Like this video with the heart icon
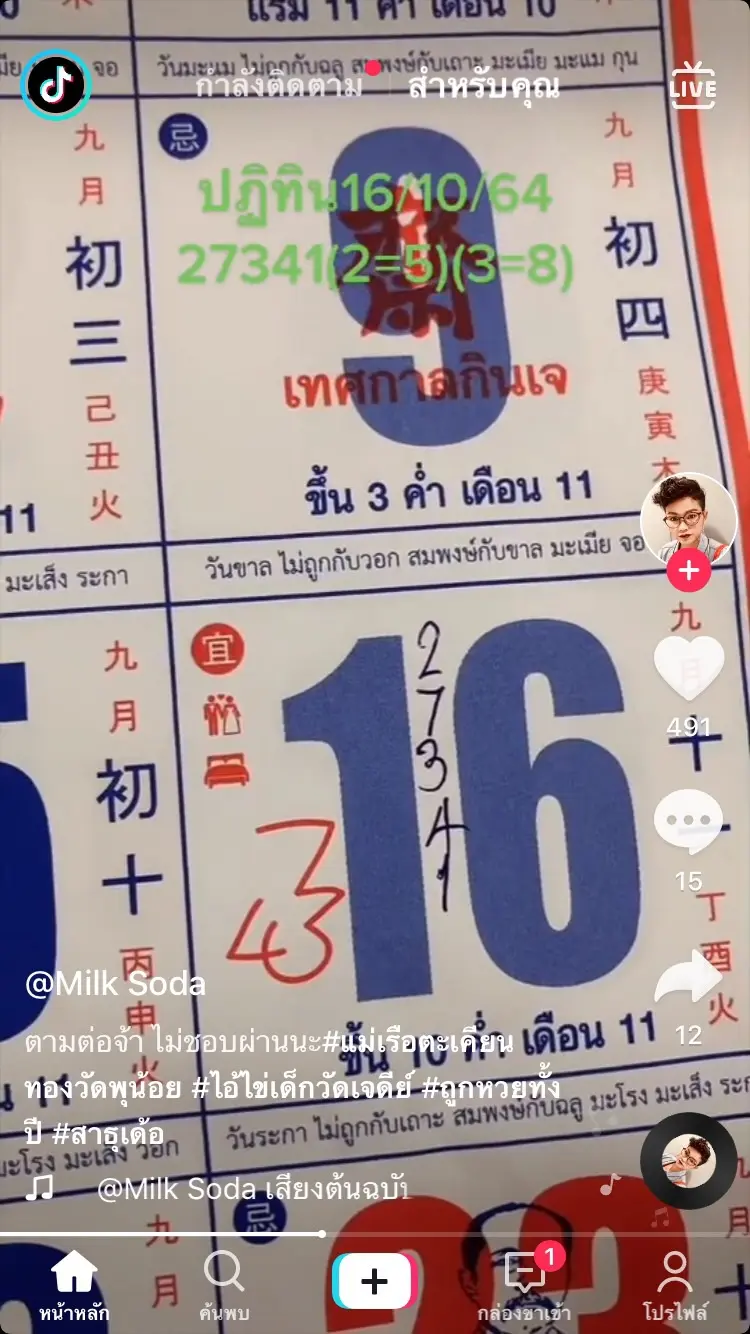The width and height of the screenshot is (750, 1334). point(688,668)
